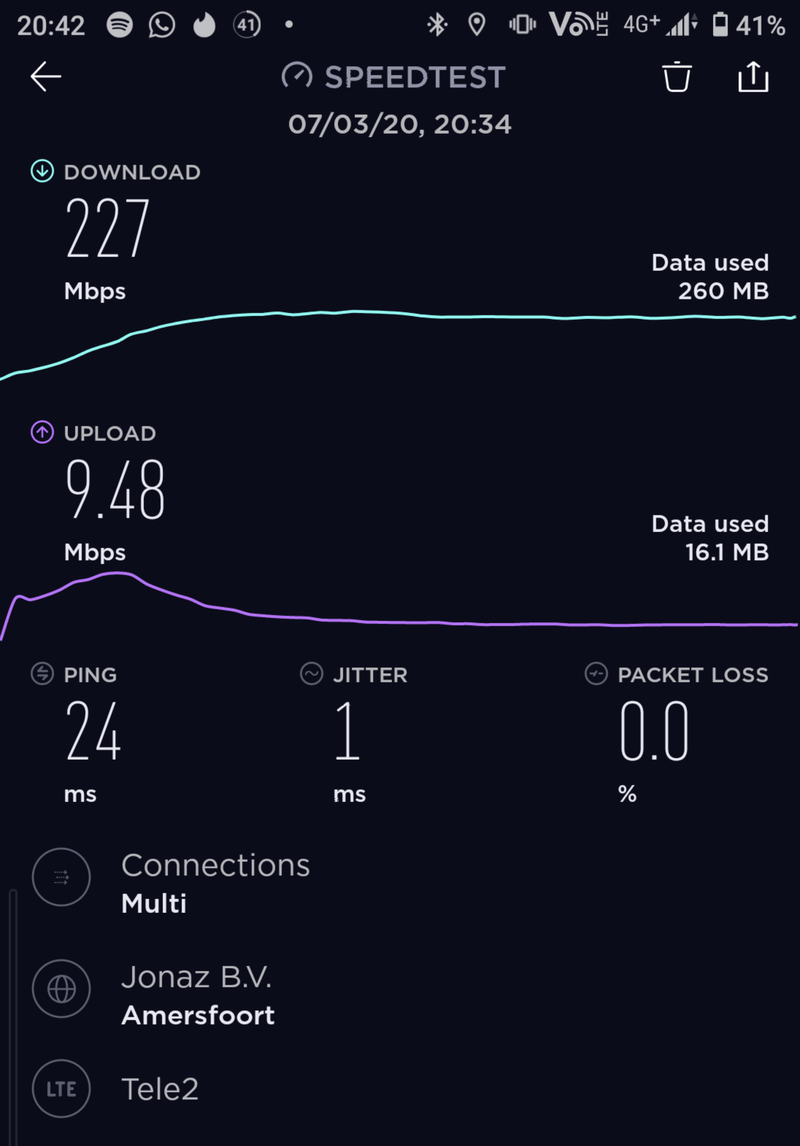
Task: Delete this speedtest result
Action: point(678,77)
